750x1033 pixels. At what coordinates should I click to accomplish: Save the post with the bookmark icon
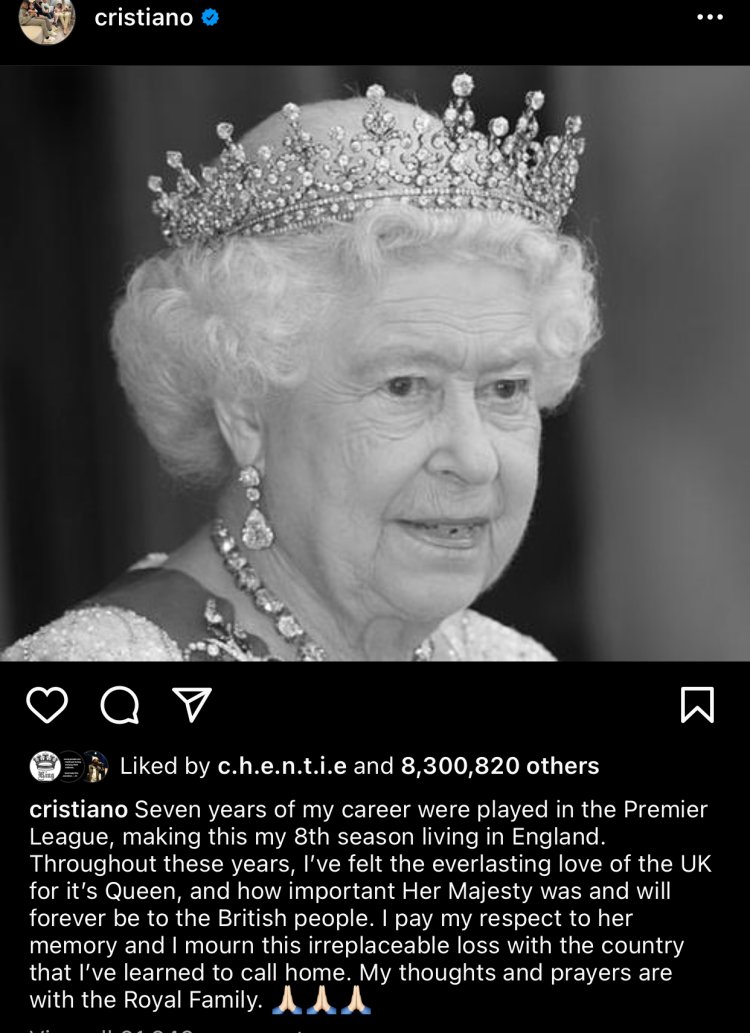[697, 705]
